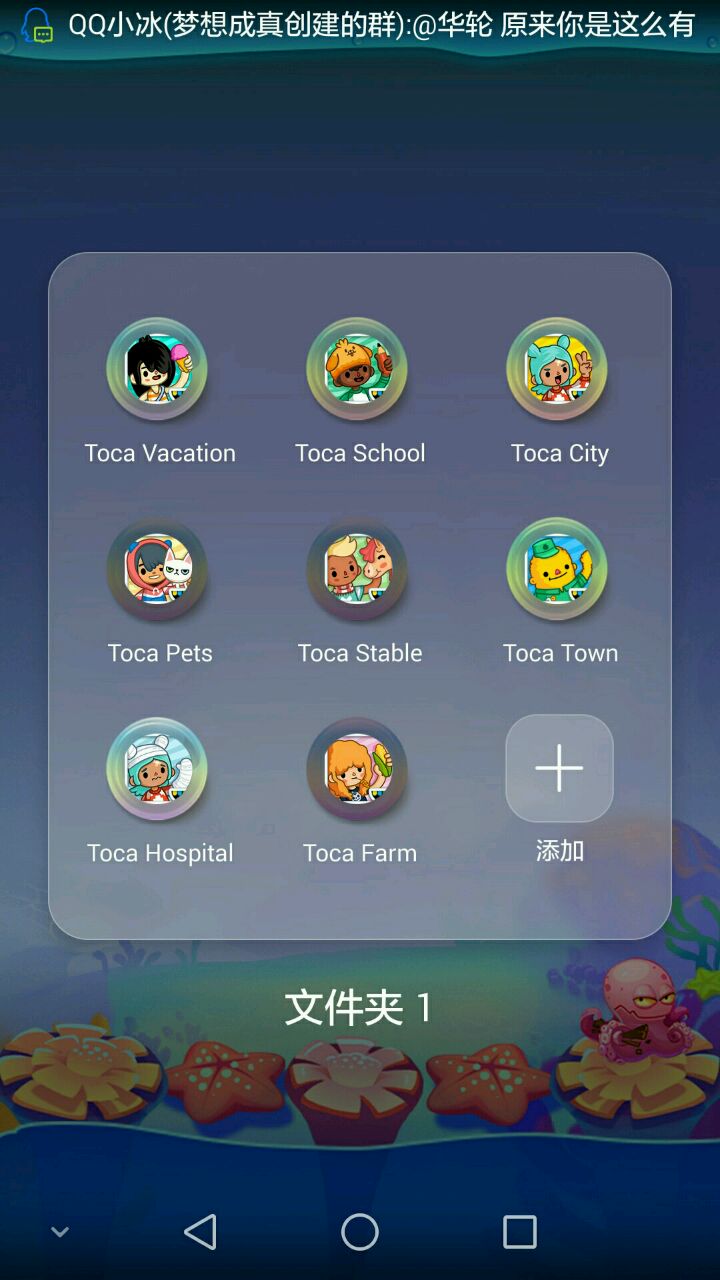Viewport: 720px width, 1280px height.
Task: Return to the home screen
Action: tap(360, 1232)
